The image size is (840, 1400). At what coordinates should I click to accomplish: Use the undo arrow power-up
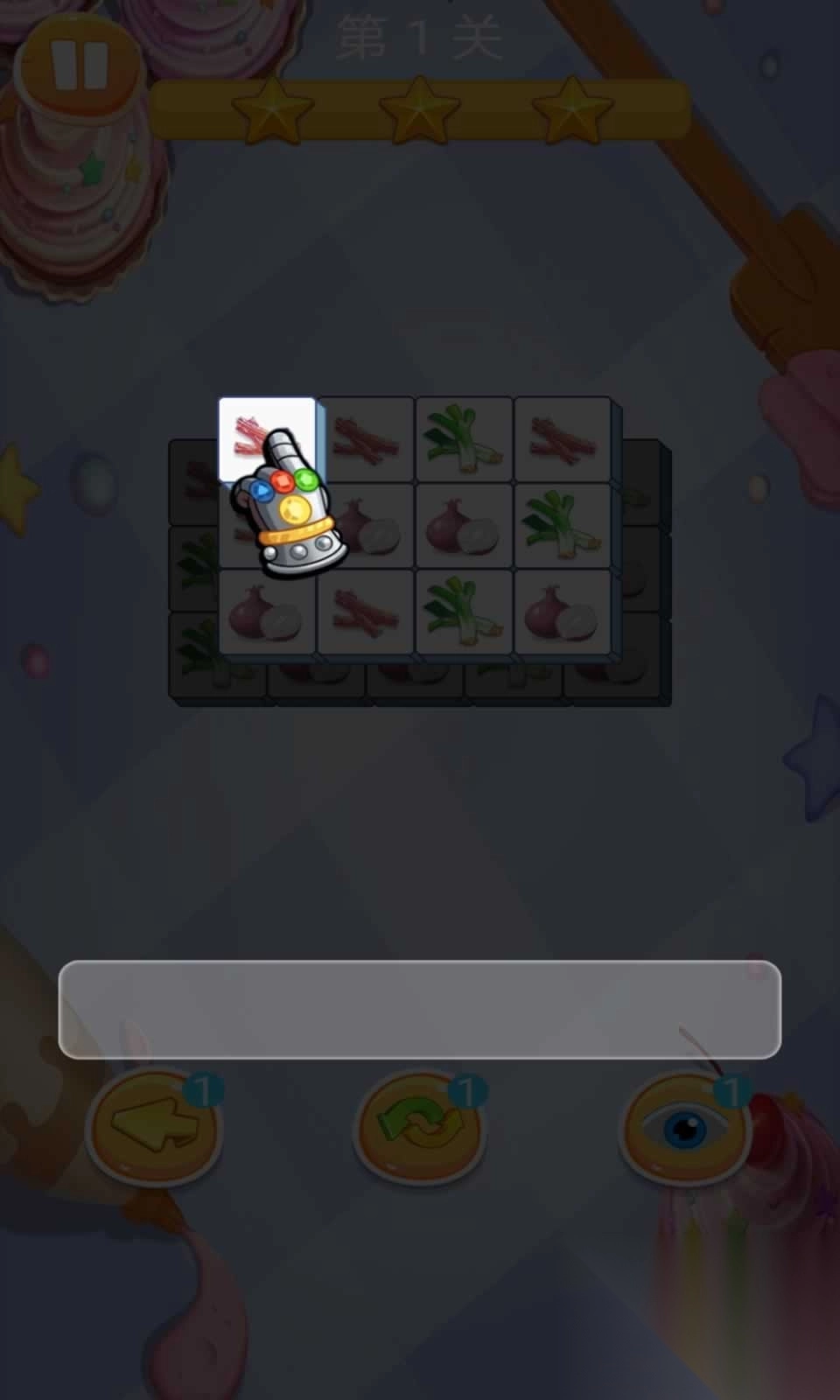point(154,1128)
